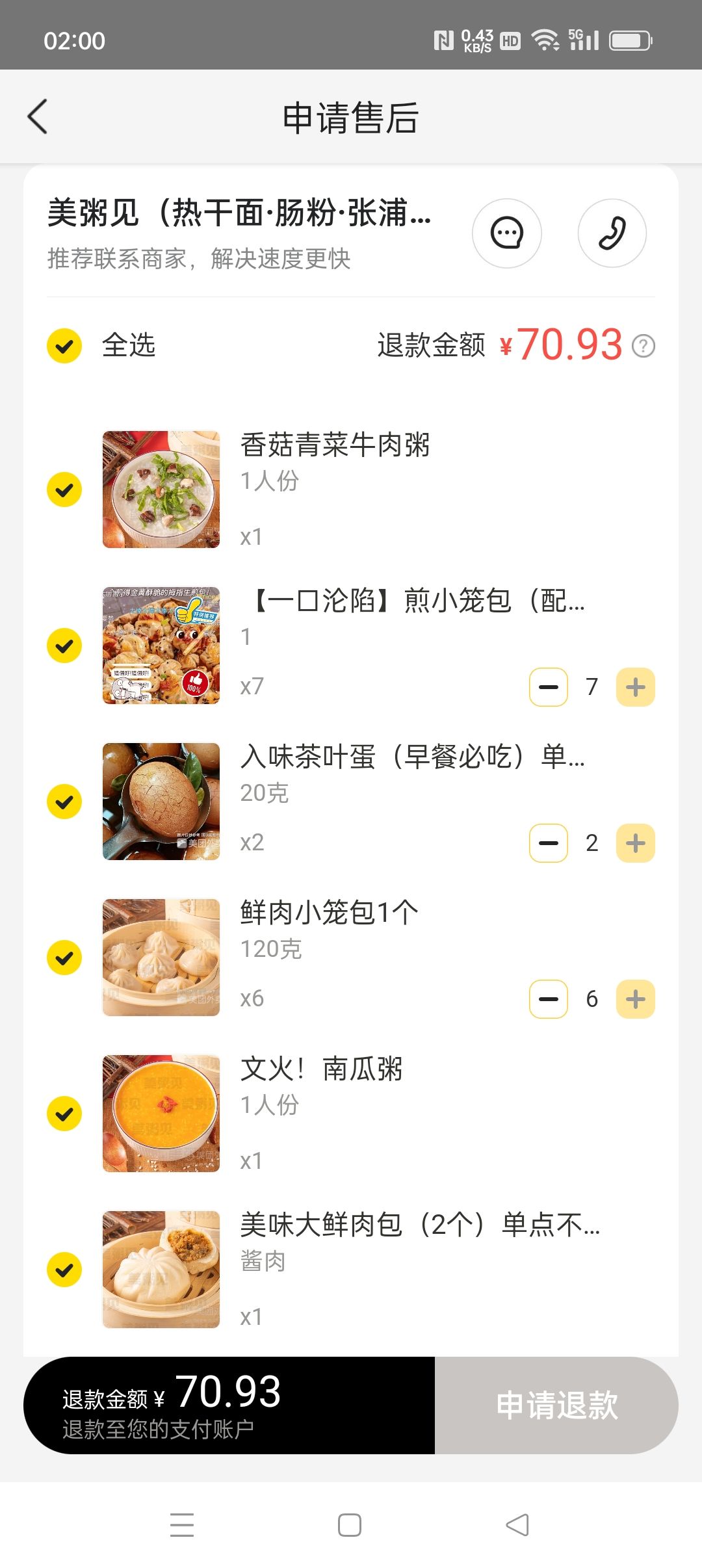The height and width of the screenshot is (1568, 702).
Task: Message the merchant via chat icon
Action: tap(506, 233)
